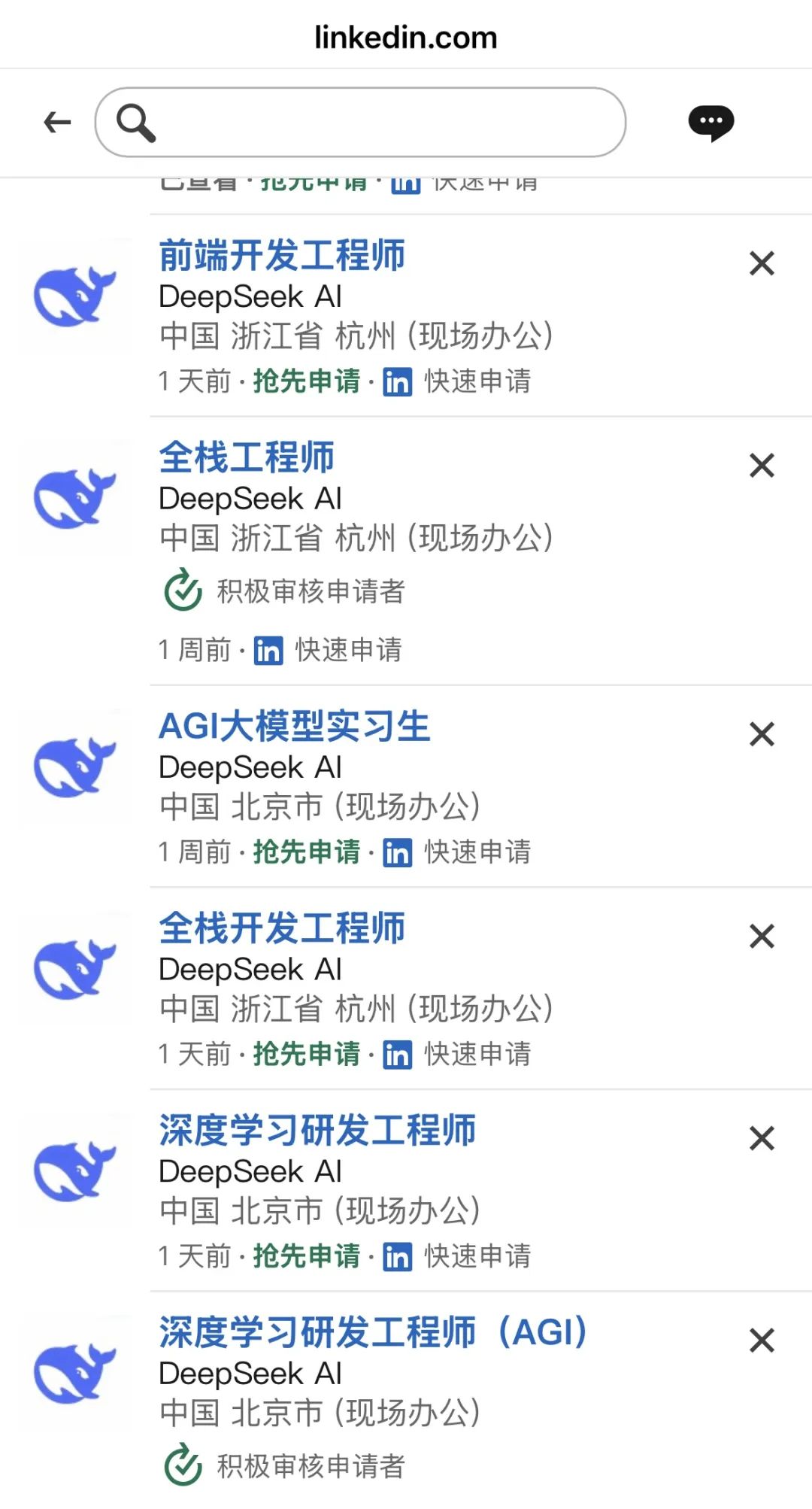Dismiss the 前端开发工程师 job
This screenshot has width=812, height=1509.
[x=762, y=263]
